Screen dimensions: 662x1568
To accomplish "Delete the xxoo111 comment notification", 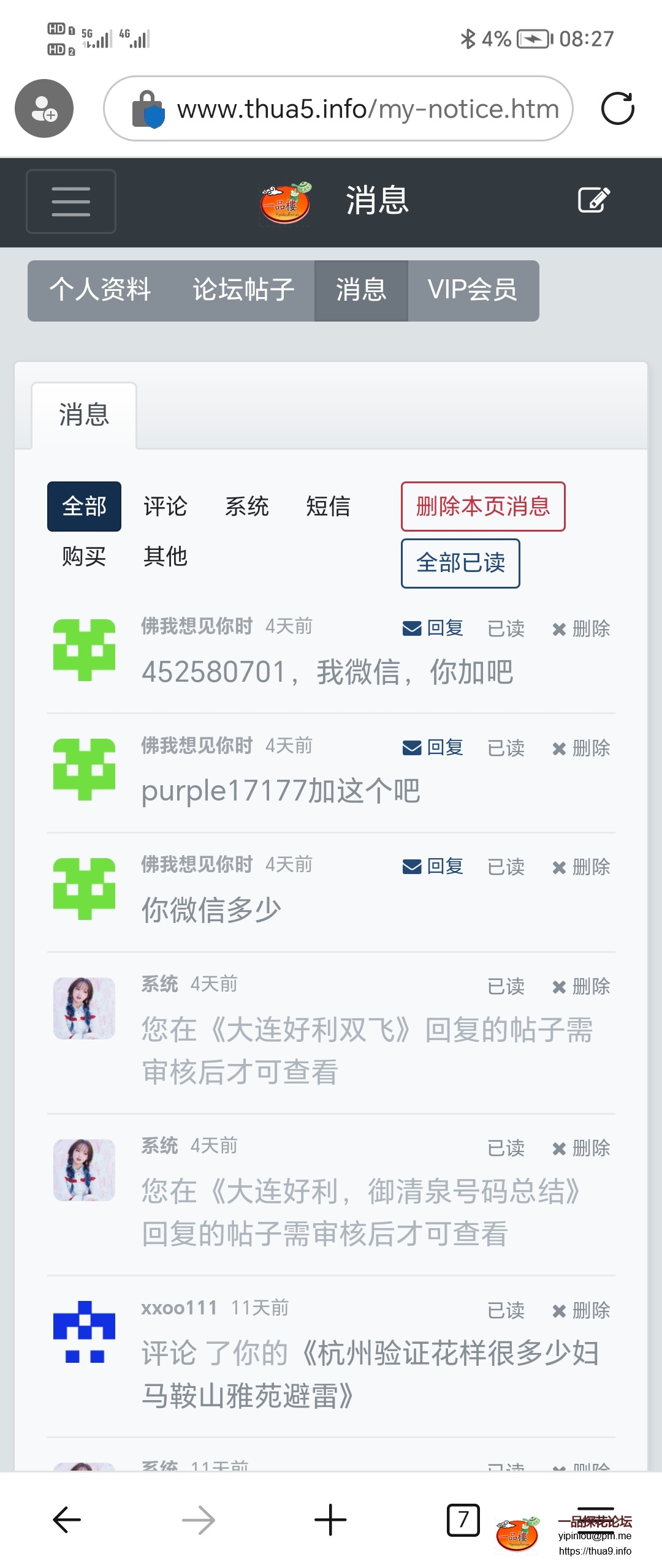I will tap(581, 1310).
